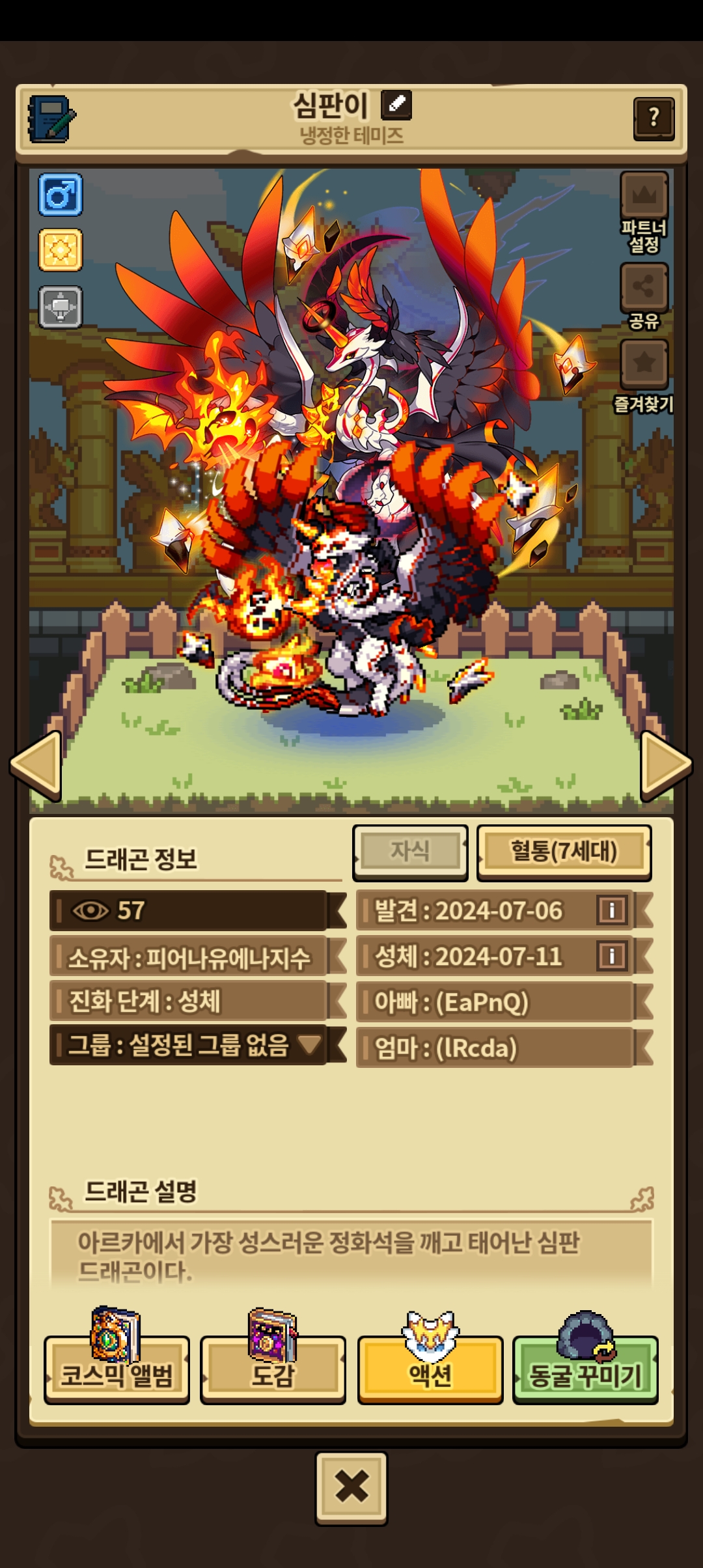Open 동굴 꾸미기 cave decorating
The height and width of the screenshot is (1568, 703).
click(585, 1367)
